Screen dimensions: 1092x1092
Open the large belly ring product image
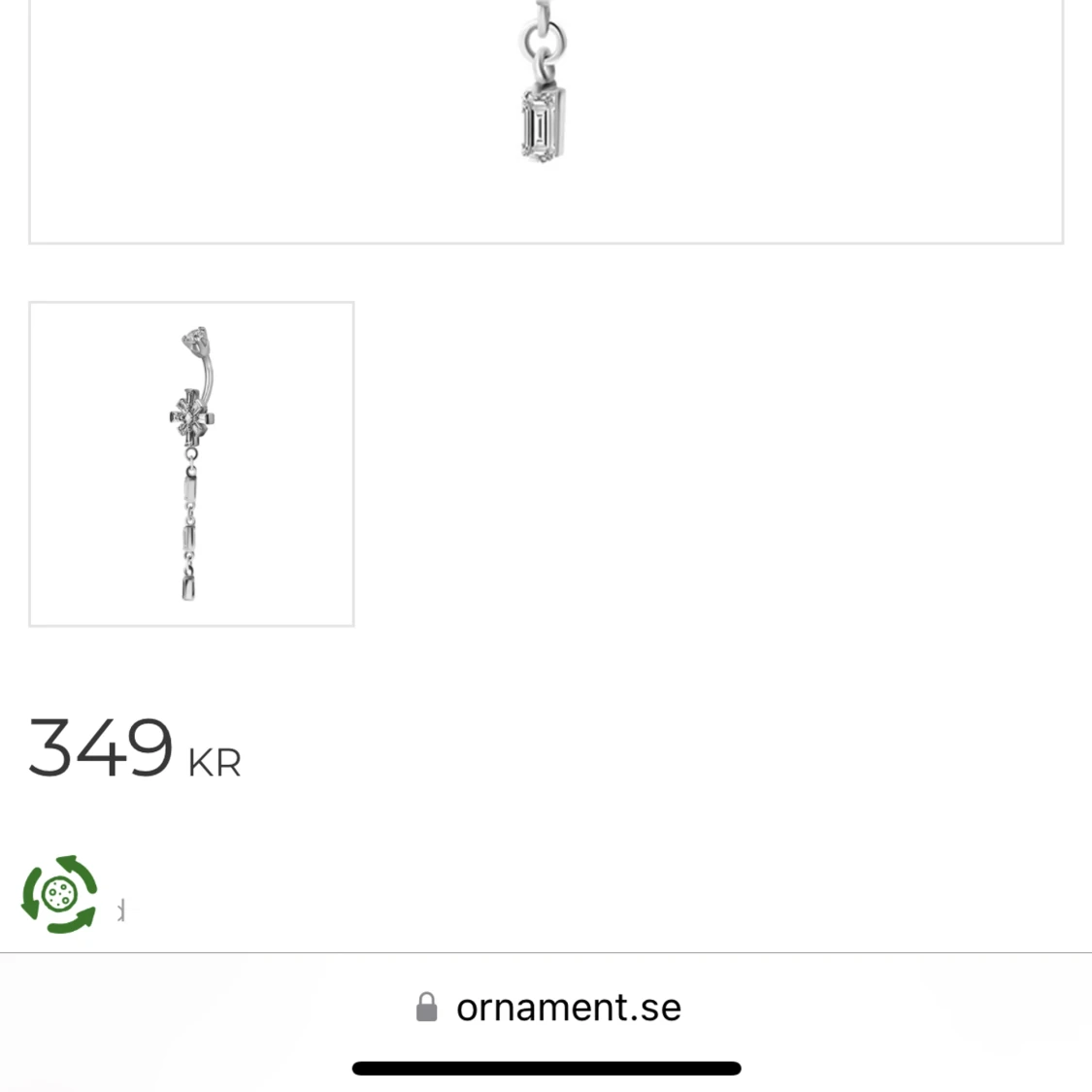(x=546, y=107)
